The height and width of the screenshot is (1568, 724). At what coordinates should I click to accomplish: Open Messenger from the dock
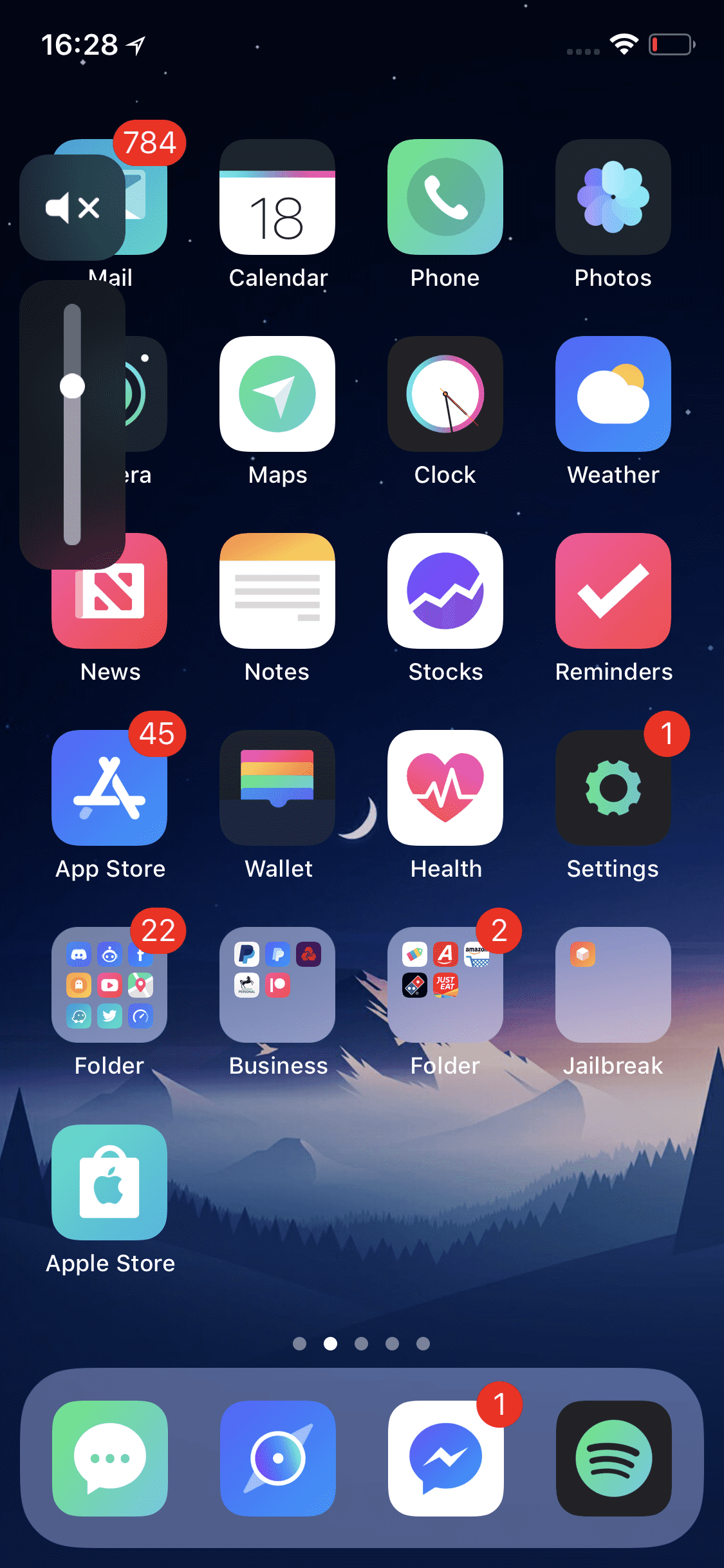pos(446,1459)
